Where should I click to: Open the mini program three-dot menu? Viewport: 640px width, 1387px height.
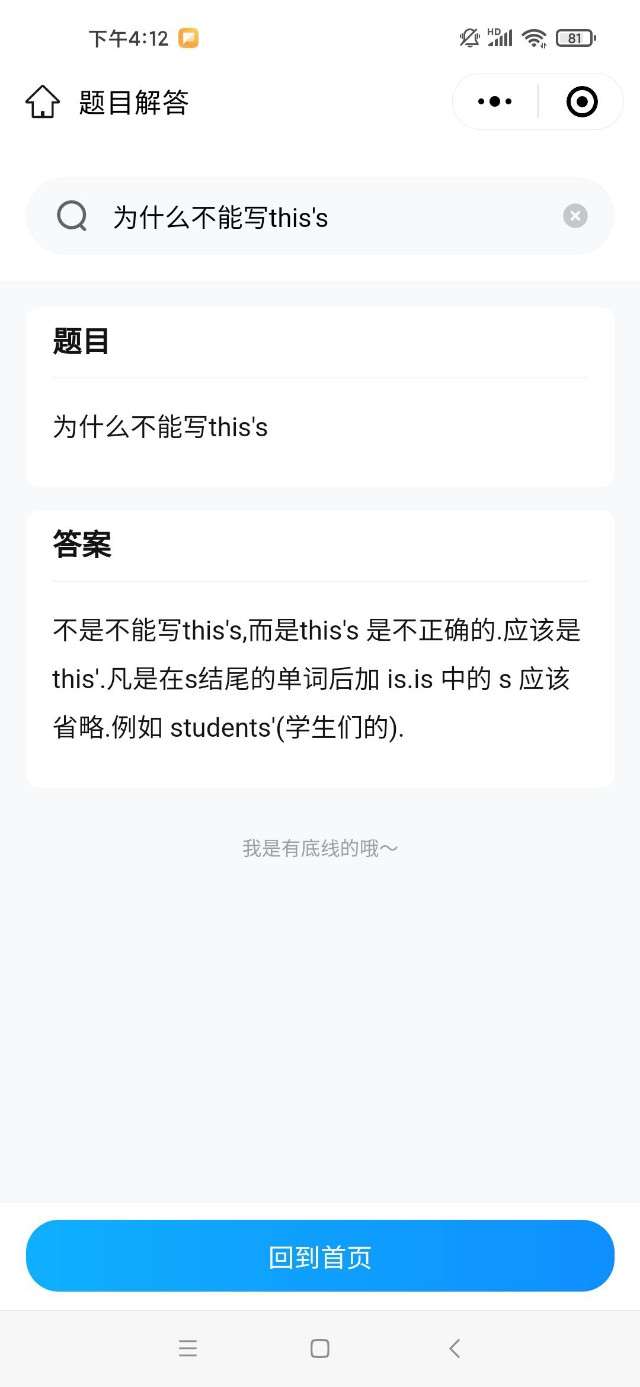(x=495, y=102)
